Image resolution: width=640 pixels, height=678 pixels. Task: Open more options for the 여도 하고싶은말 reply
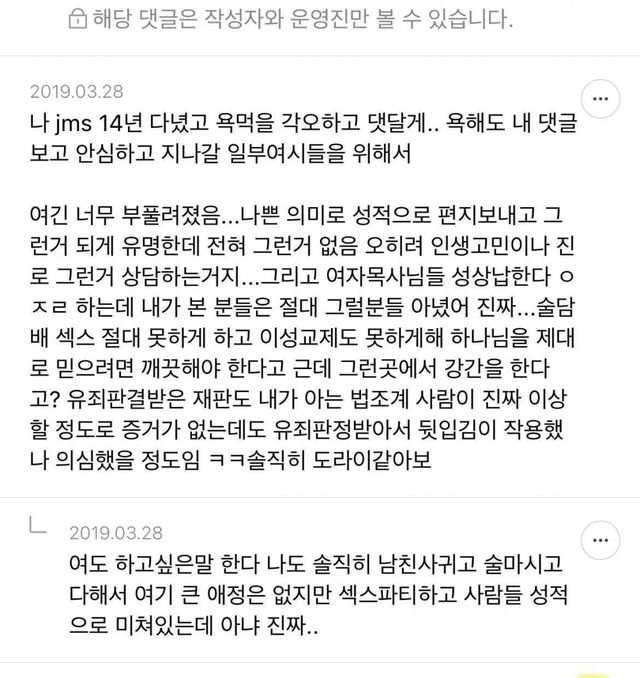click(x=600, y=540)
